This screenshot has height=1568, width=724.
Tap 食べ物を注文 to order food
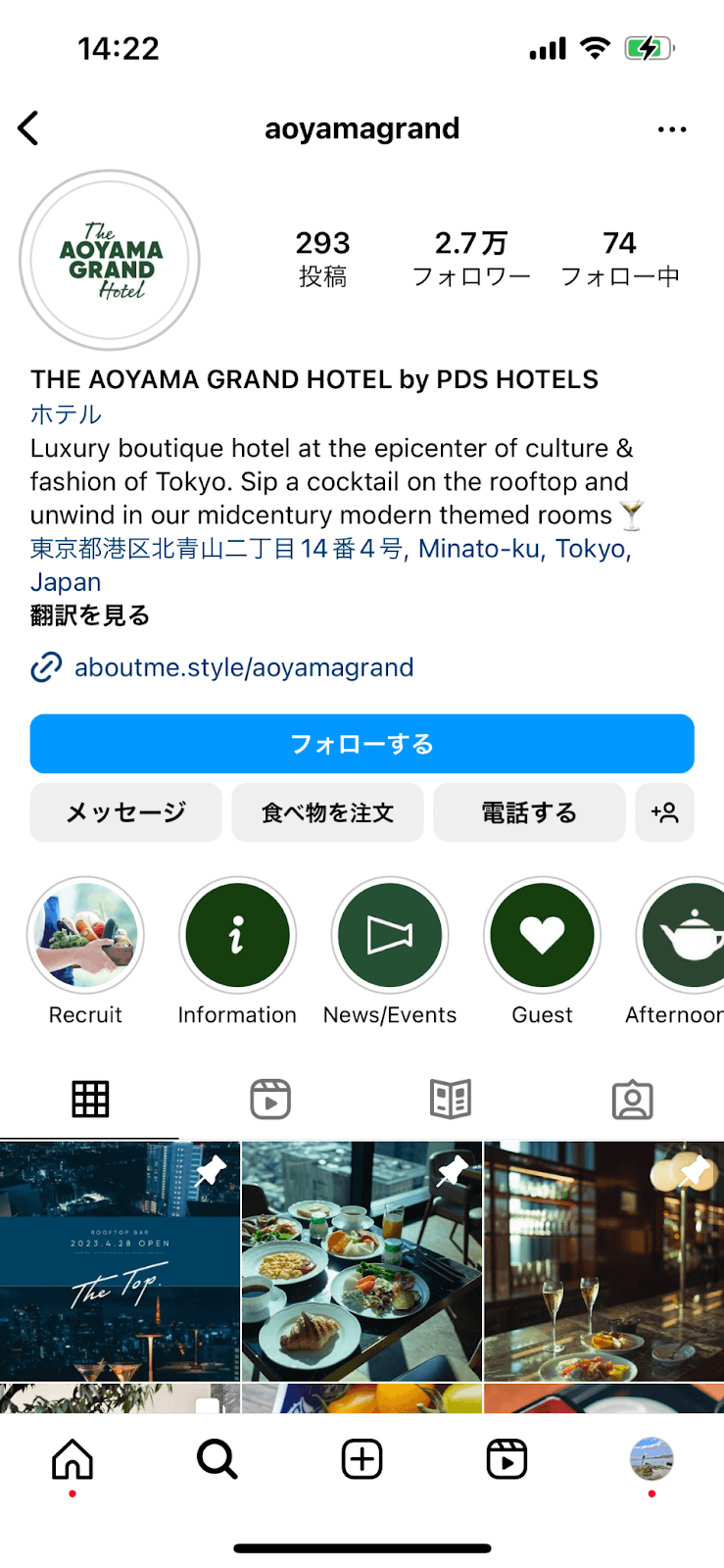pos(327,812)
